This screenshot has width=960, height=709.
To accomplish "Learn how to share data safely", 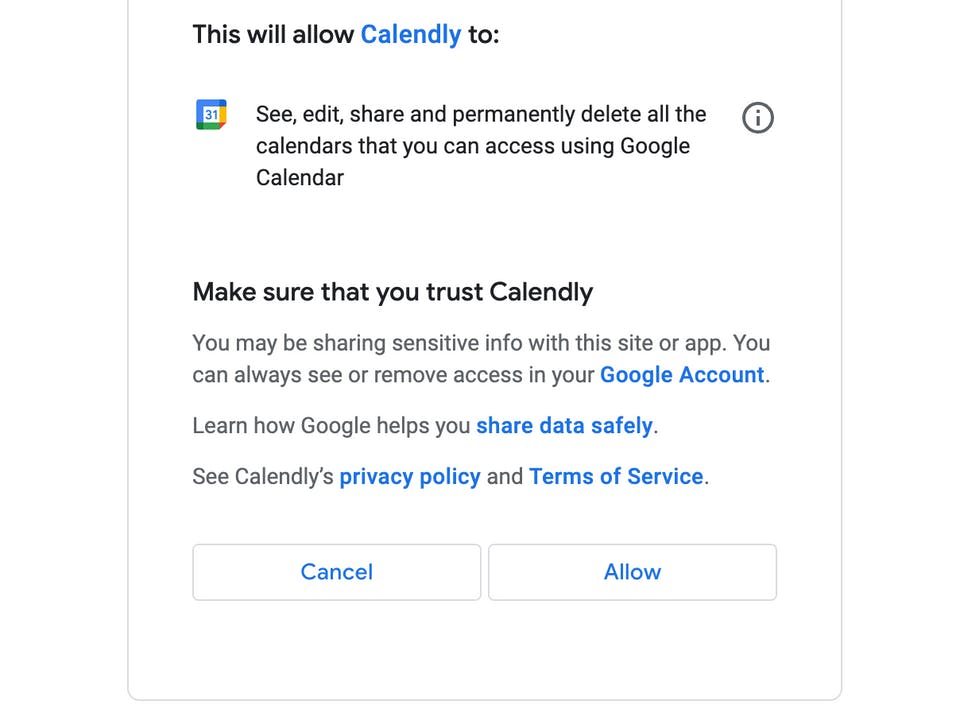I will point(564,425).
